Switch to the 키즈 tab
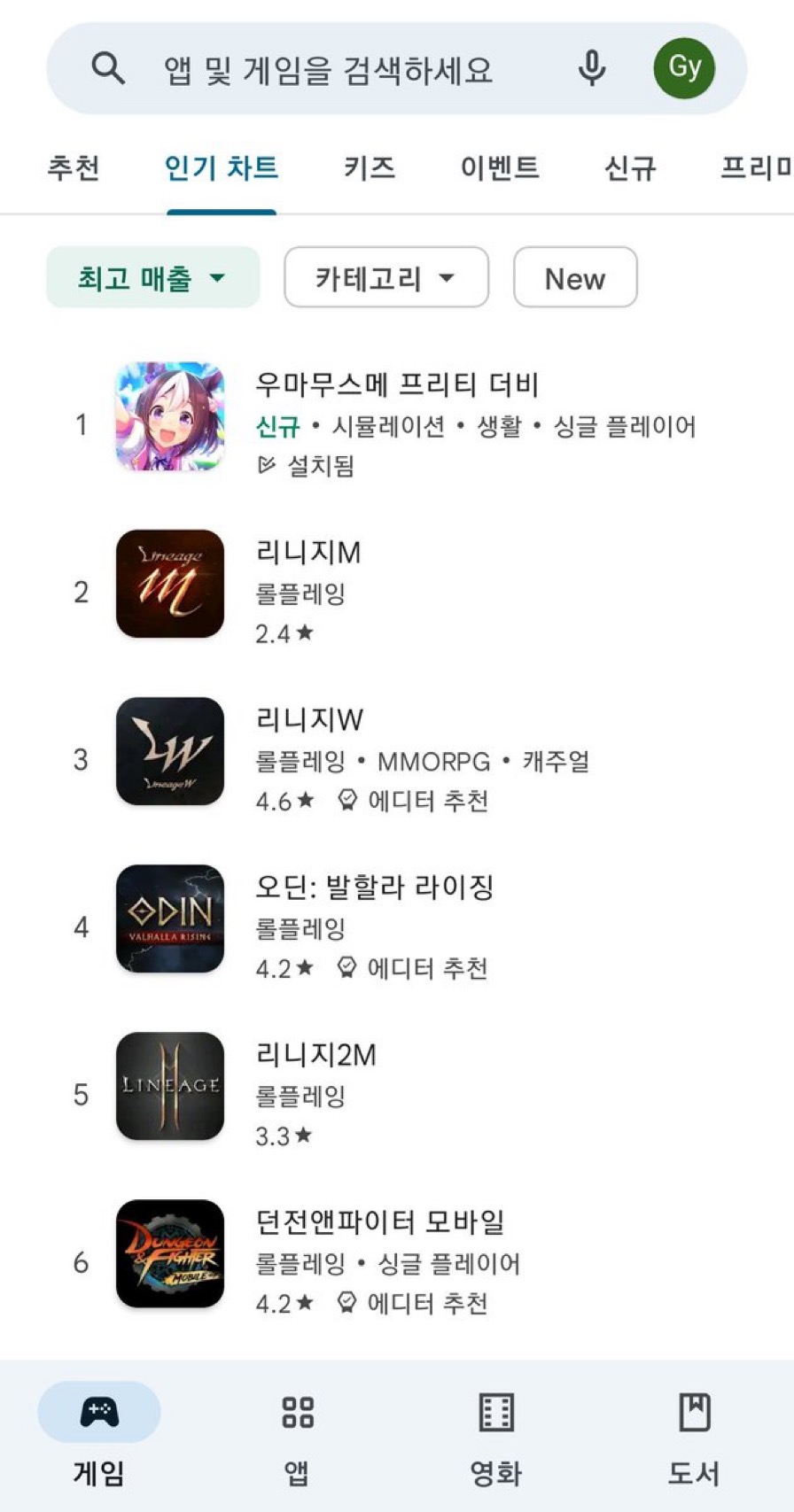Viewport: 794px width, 1512px height. (370, 167)
